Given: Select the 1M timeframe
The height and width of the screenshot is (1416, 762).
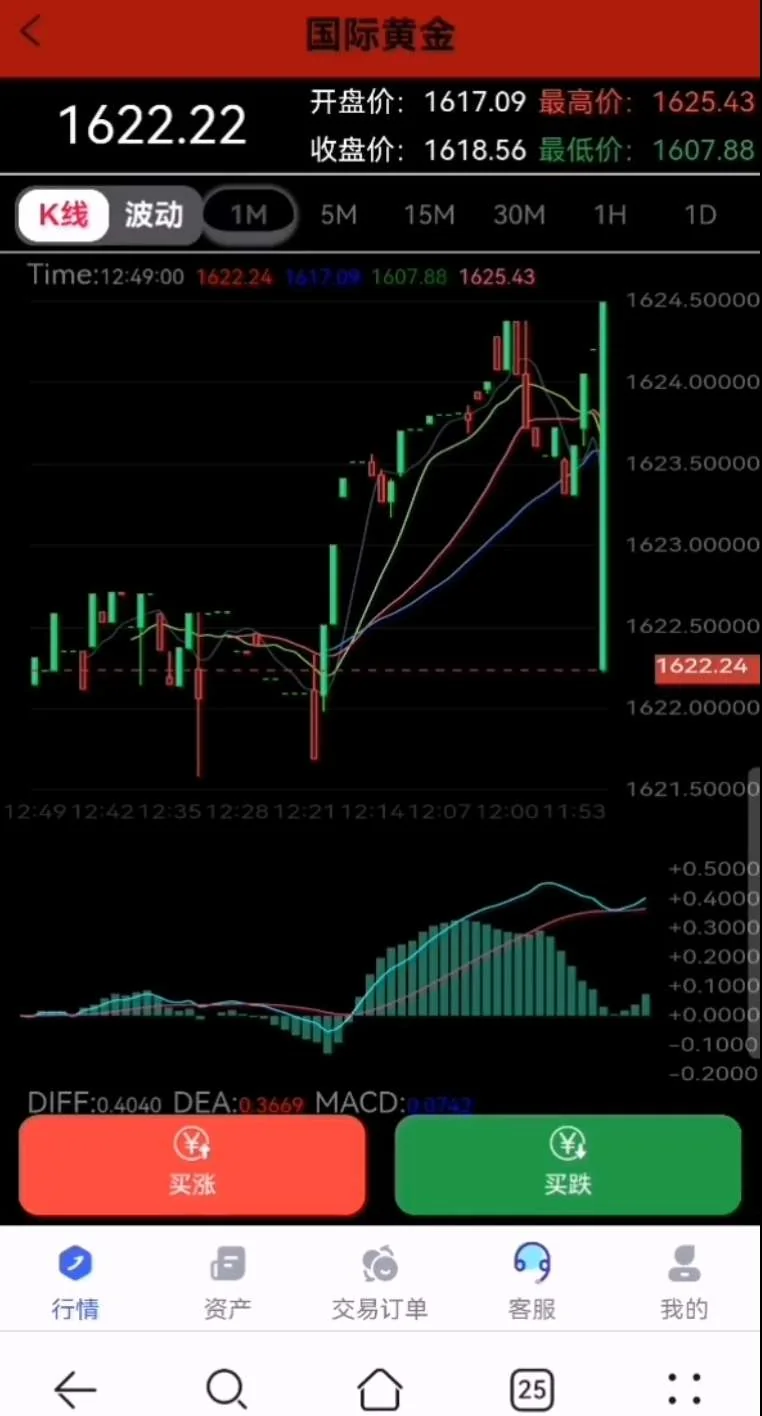Looking at the screenshot, I should click(249, 214).
